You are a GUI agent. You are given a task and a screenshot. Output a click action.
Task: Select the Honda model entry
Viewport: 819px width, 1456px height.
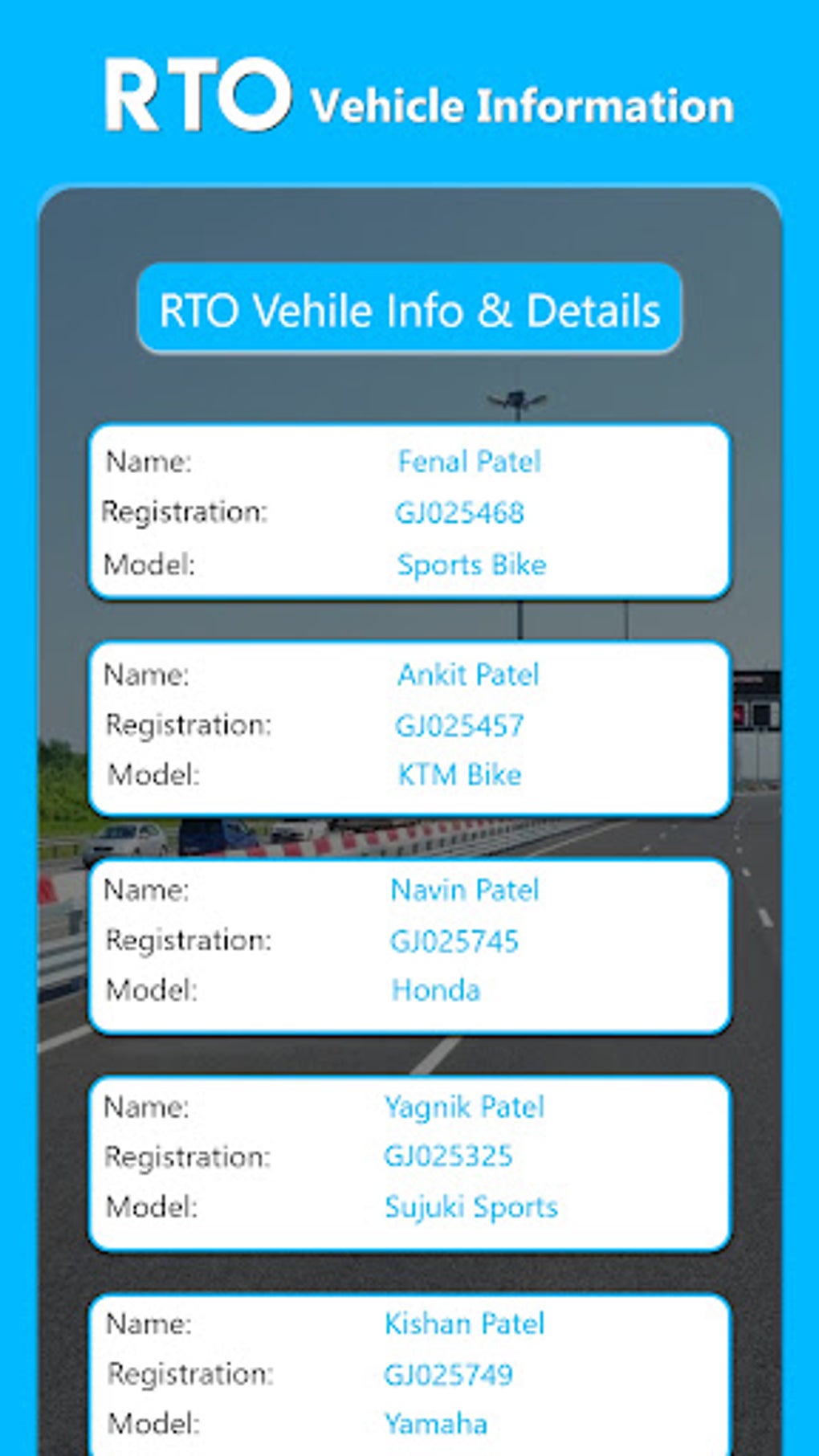click(x=434, y=990)
